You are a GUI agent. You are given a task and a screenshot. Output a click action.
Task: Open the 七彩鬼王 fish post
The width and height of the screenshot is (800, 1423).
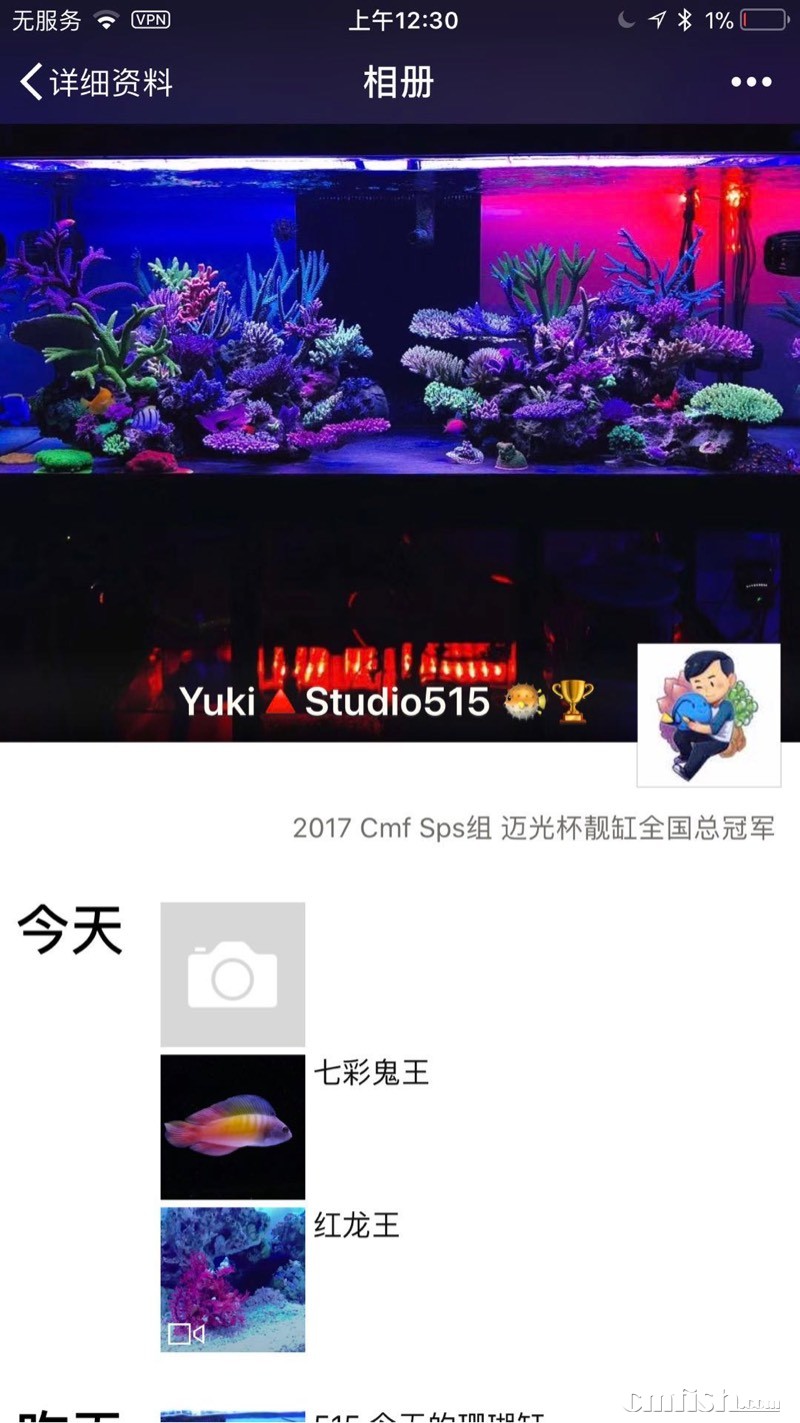(x=232, y=1126)
